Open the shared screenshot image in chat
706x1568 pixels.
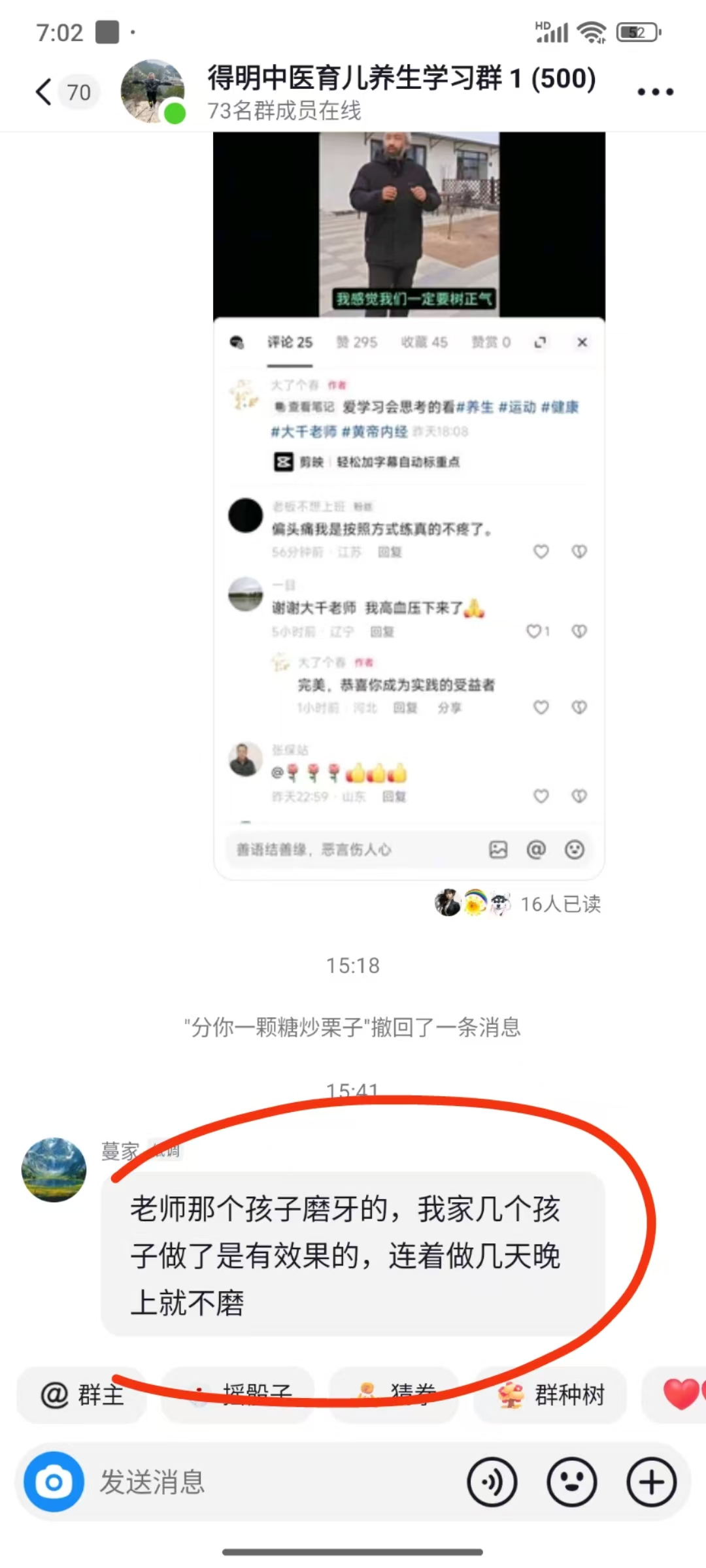coord(409,506)
